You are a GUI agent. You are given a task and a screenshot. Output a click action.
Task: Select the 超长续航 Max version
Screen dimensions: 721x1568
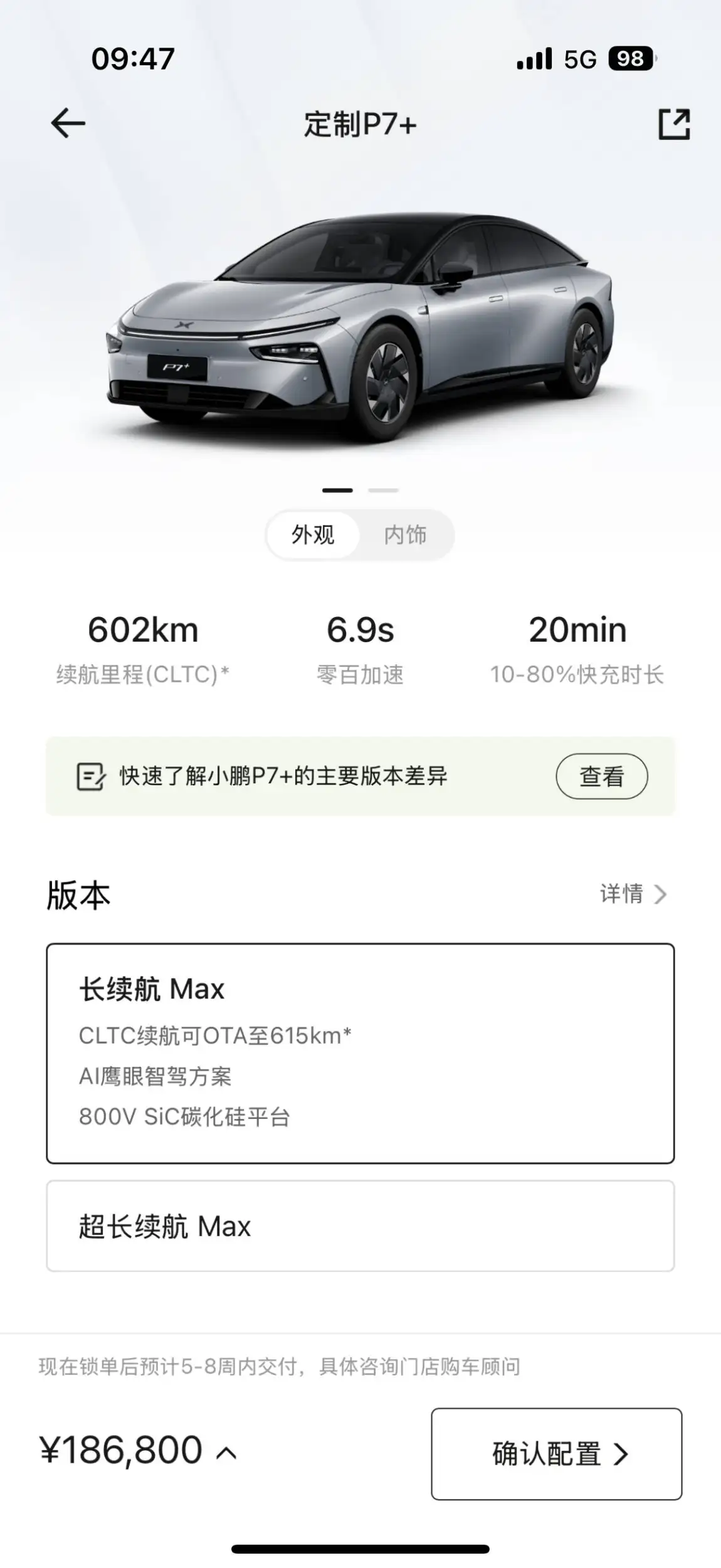pos(360,1227)
